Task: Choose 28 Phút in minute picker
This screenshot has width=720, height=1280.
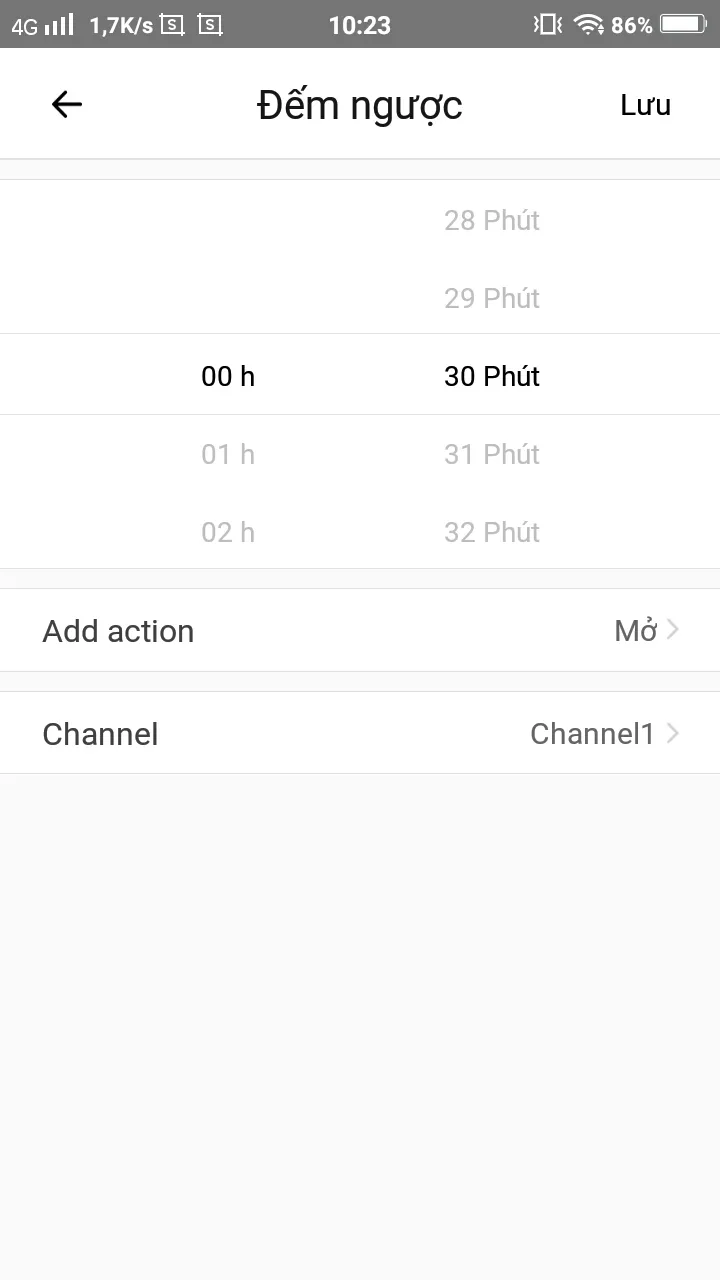Action: click(492, 220)
